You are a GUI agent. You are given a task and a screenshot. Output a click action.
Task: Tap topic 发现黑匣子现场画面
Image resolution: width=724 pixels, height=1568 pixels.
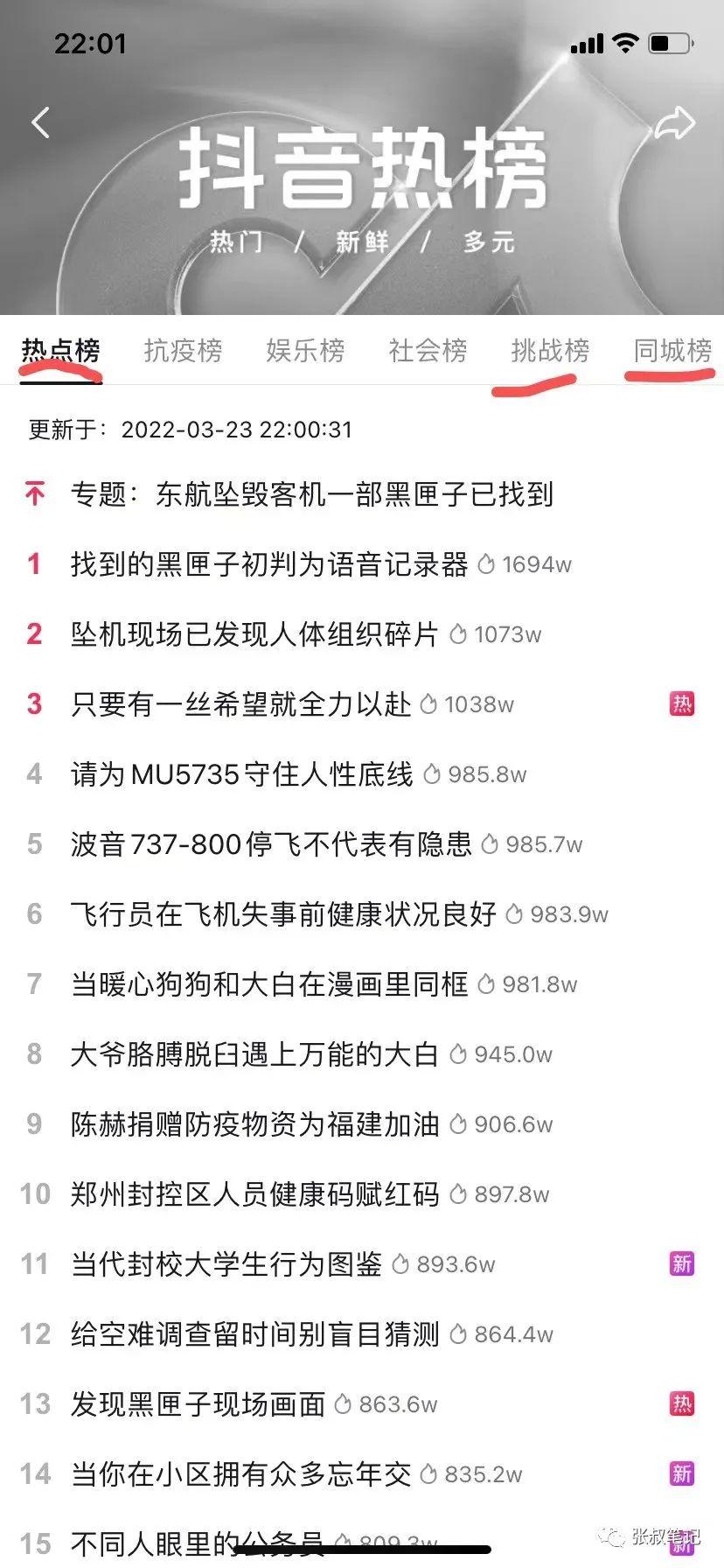[x=198, y=1404]
